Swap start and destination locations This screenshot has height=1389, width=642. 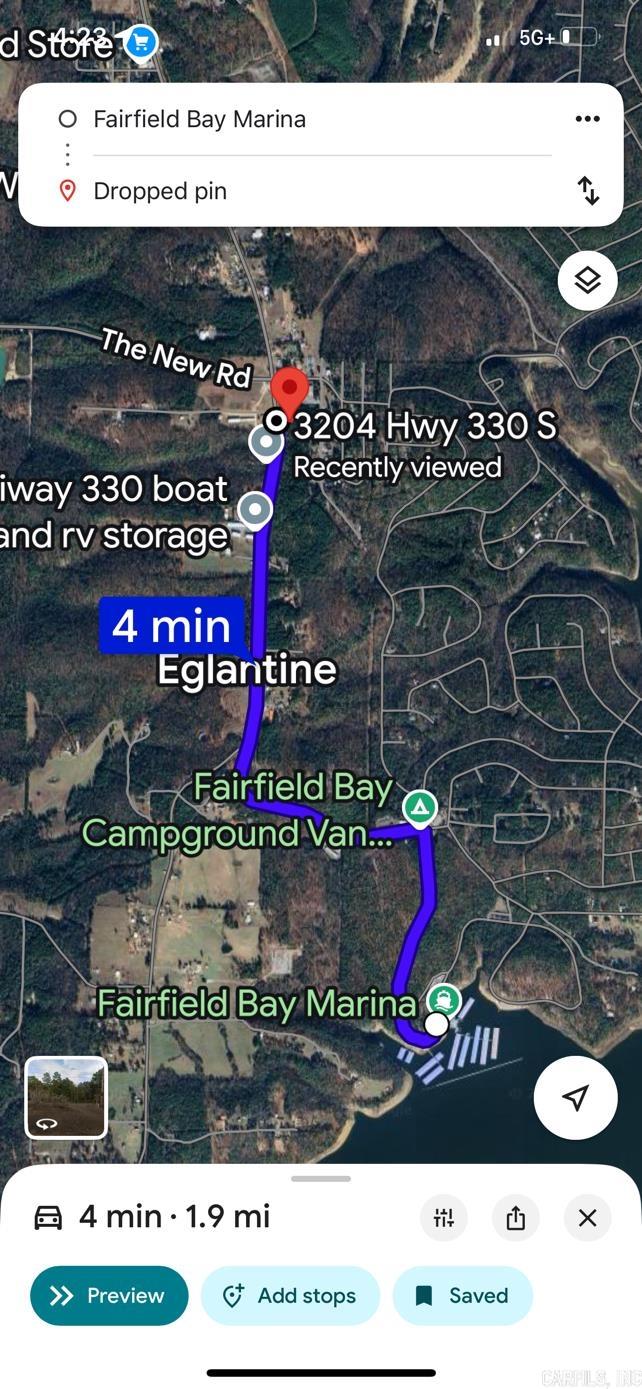(x=588, y=191)
